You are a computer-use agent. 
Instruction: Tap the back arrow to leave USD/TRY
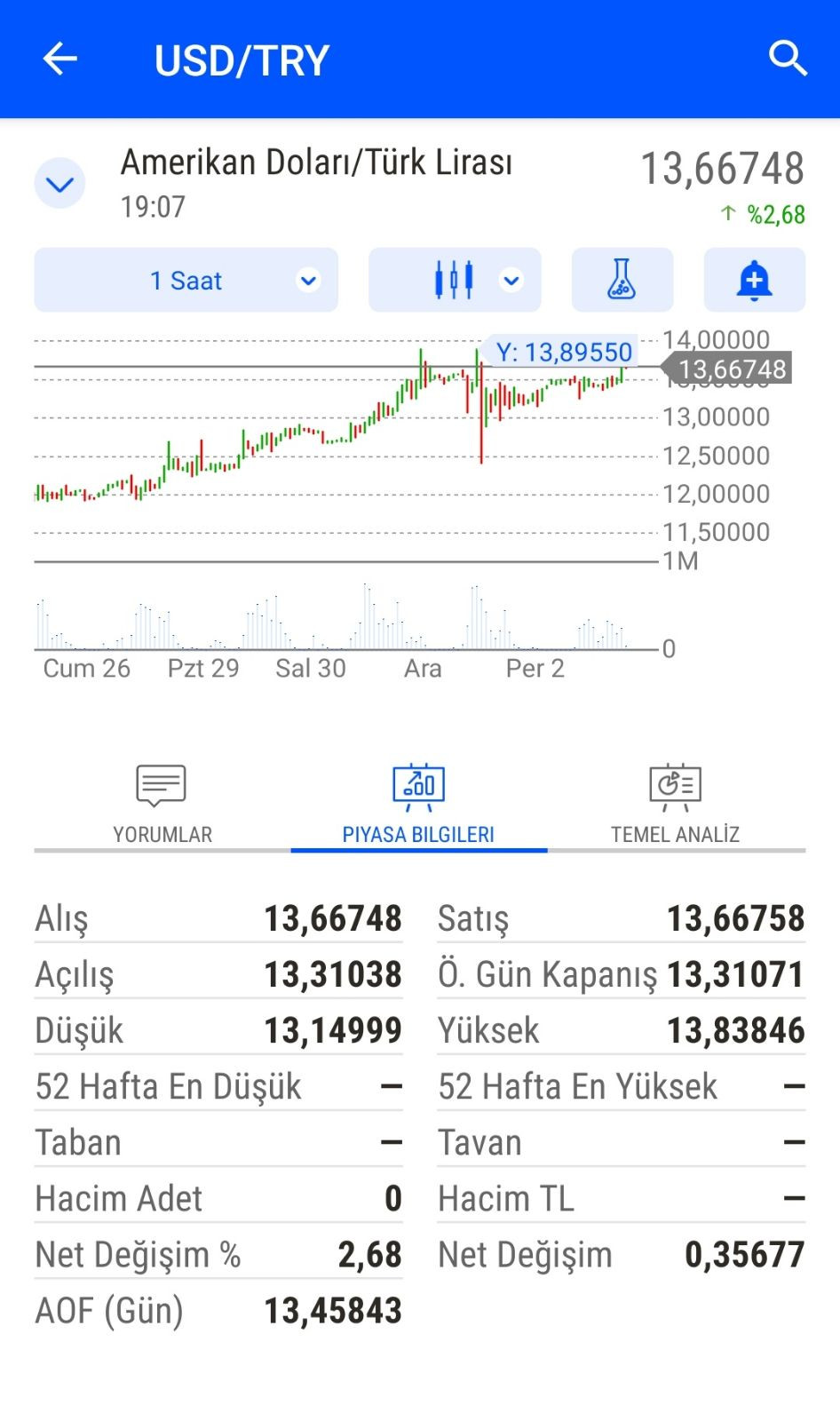58,59
